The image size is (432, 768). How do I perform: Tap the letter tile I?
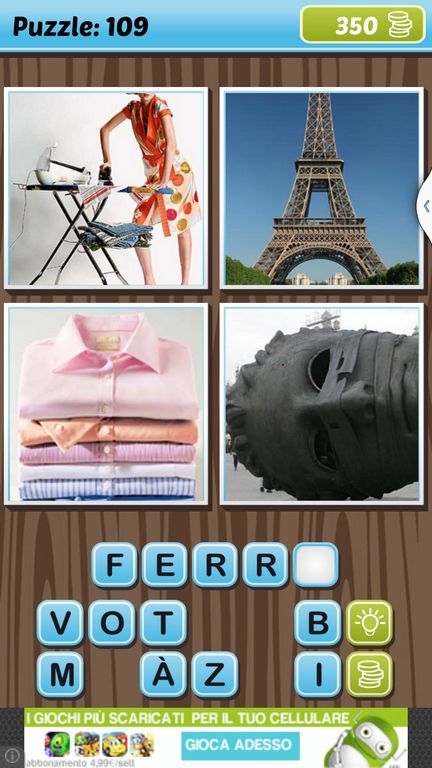pyautogui.click(x=318, y=674)
